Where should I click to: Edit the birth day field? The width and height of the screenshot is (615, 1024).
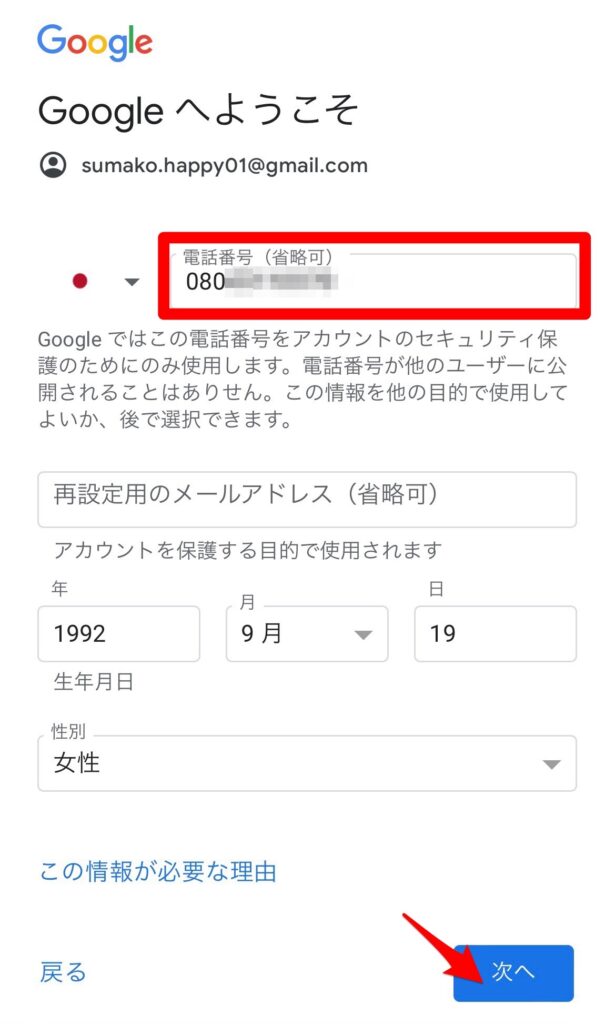tap(496, 633)
